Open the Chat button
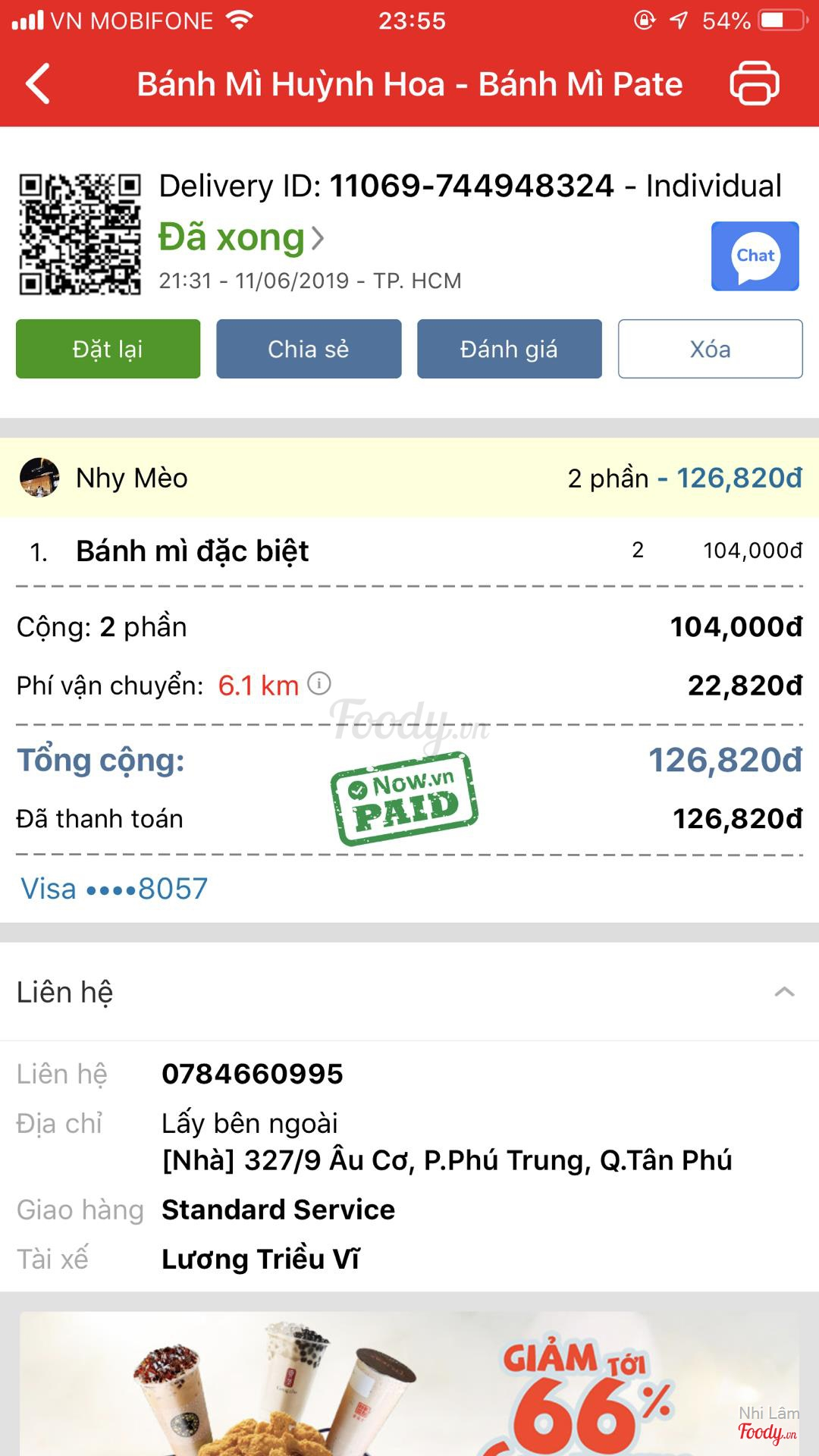The height and width of the screenshot is (1456, 819). [x=755, y=256]
